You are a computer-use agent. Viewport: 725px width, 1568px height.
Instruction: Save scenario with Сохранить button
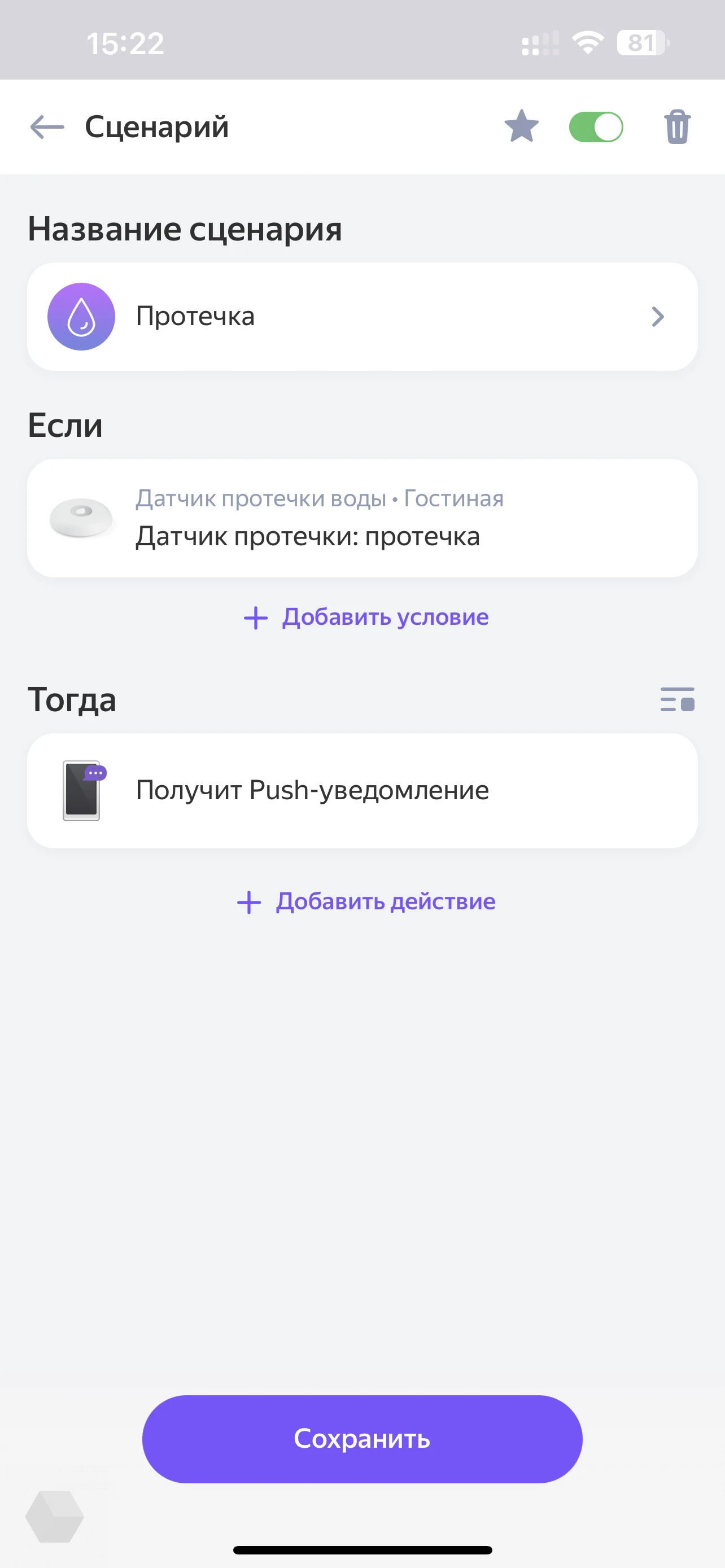pyautogui.click(x=362, y=1439)
